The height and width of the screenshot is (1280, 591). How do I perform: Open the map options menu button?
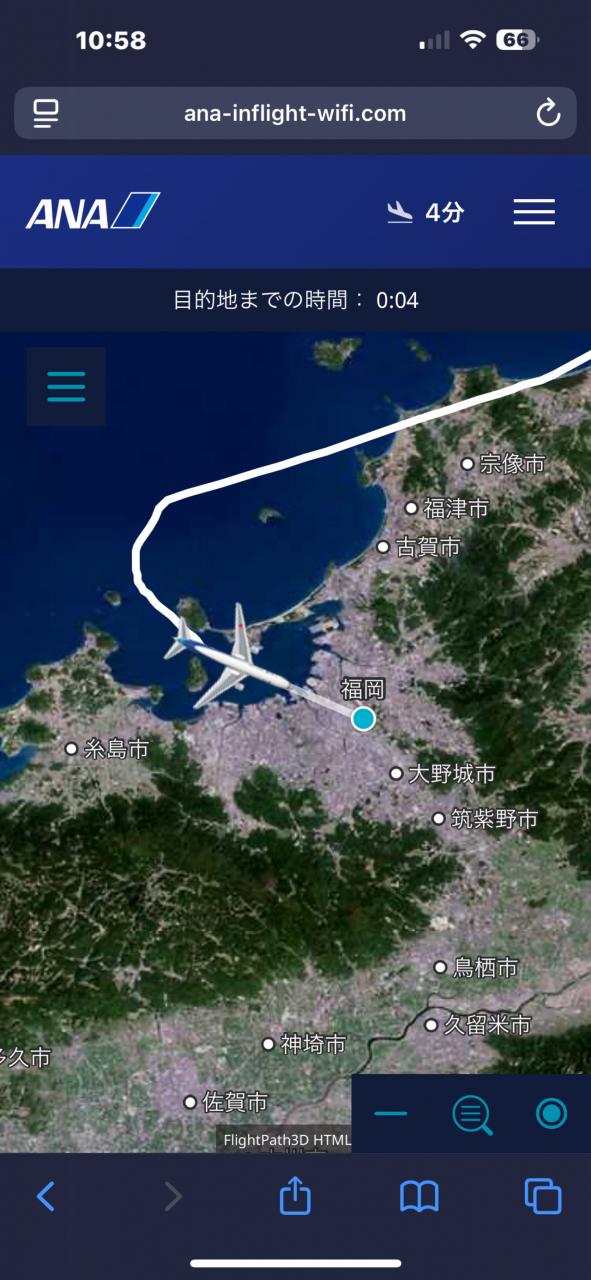pyautogui.click(x=66, y=387)
